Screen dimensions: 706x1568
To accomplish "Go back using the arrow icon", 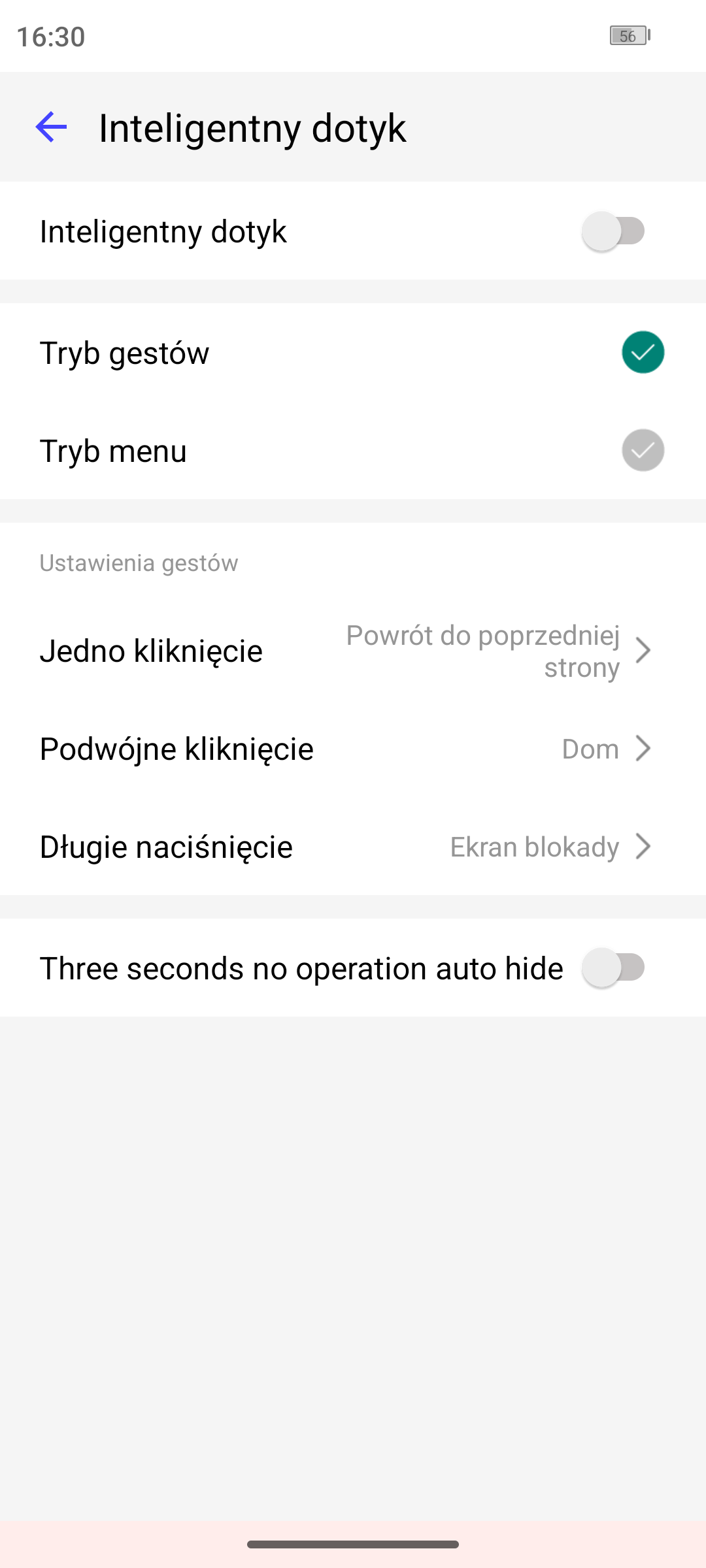I will (51, 127).
